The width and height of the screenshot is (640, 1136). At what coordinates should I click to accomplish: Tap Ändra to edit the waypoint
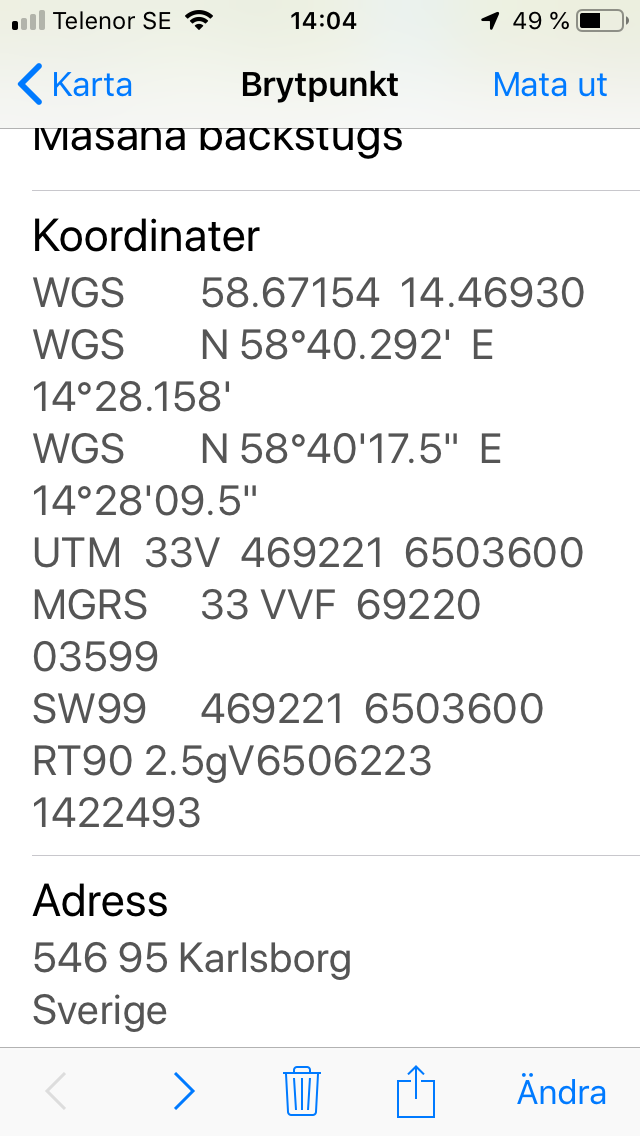click(x=561, y=1092)
